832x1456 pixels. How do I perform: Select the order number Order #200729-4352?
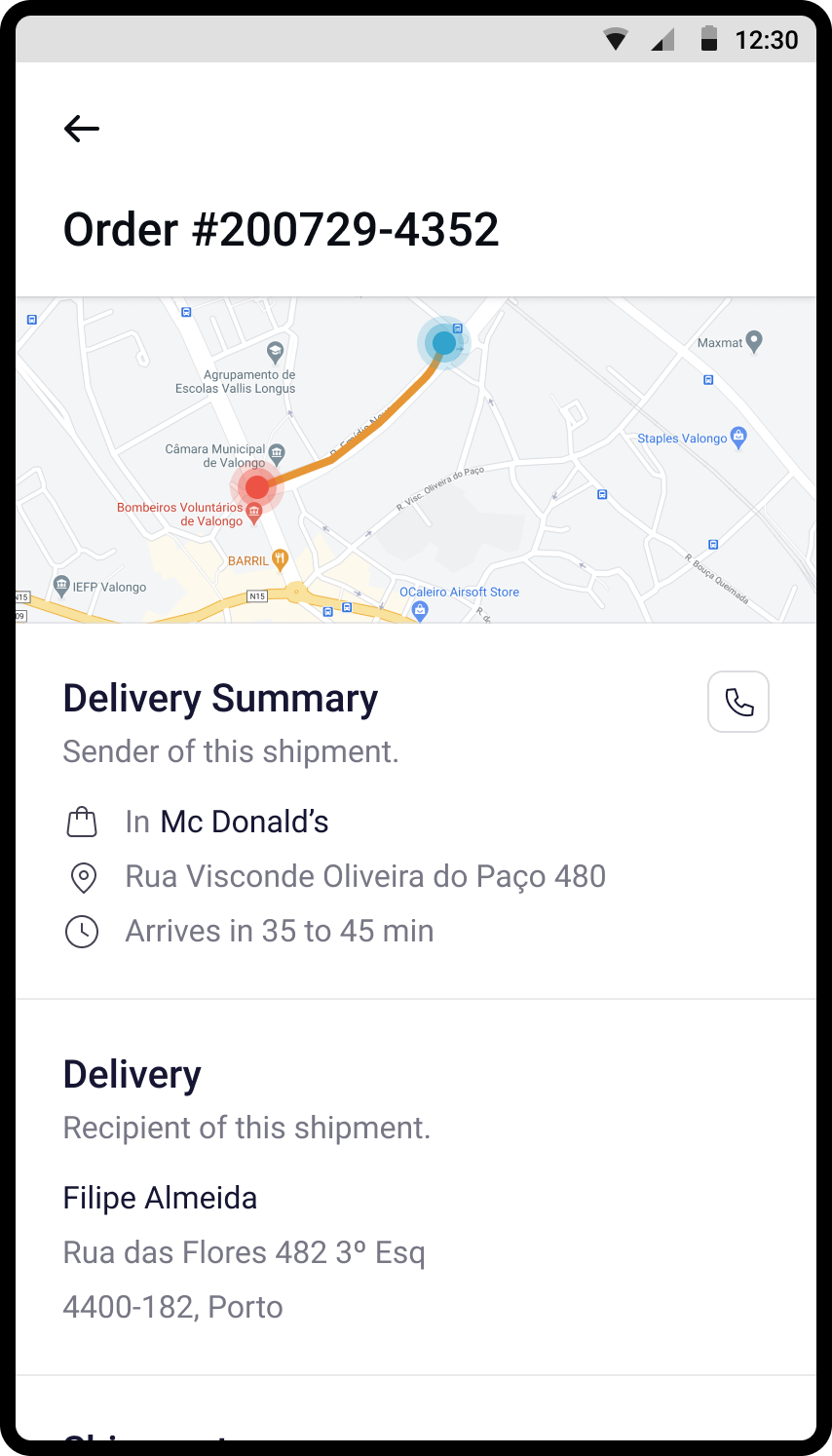click(281, 229)
